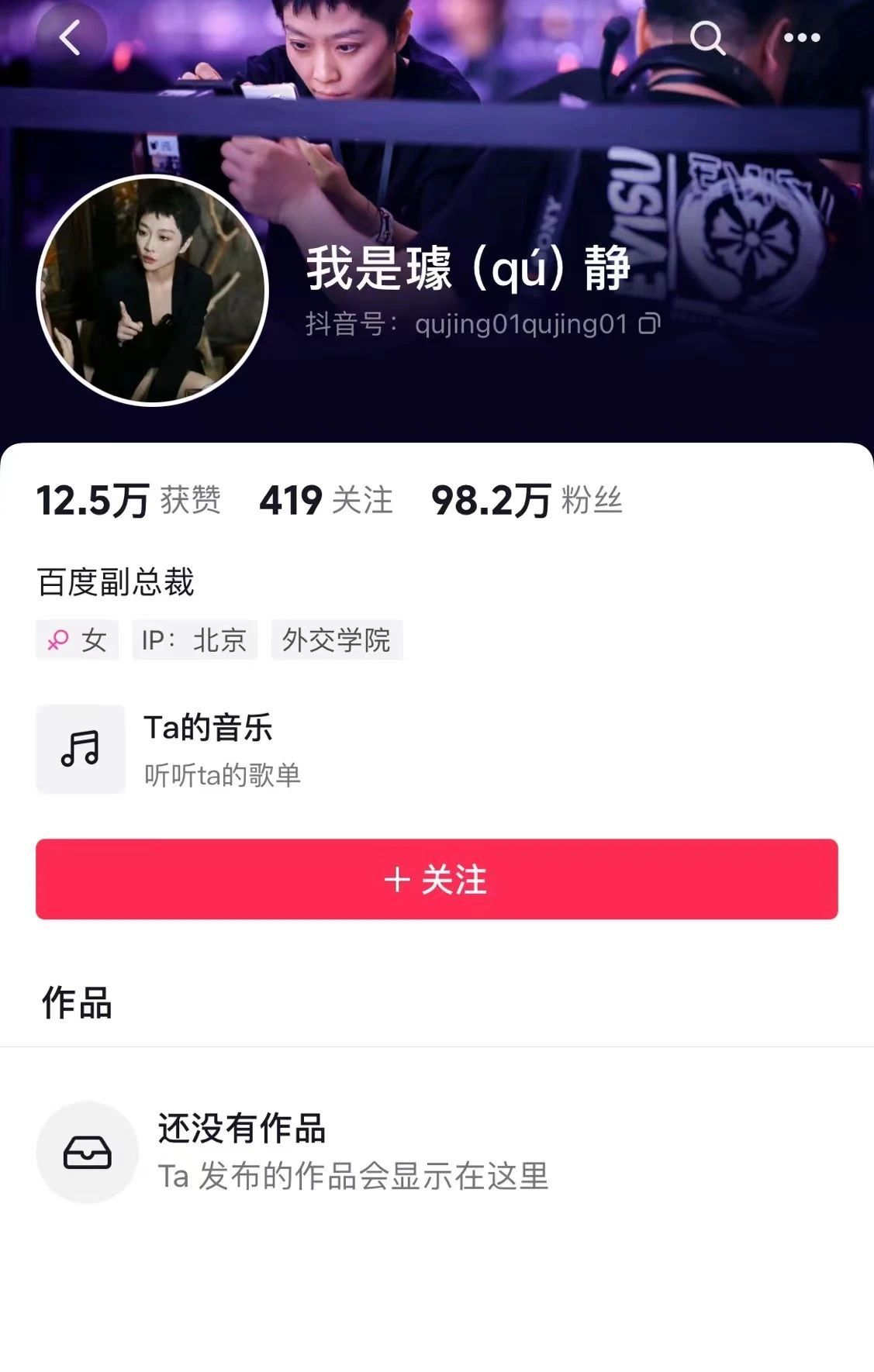This screenshot has height=1372, width=874.
Task: Open the 419 关注 following list
Action: click(326, 500)
